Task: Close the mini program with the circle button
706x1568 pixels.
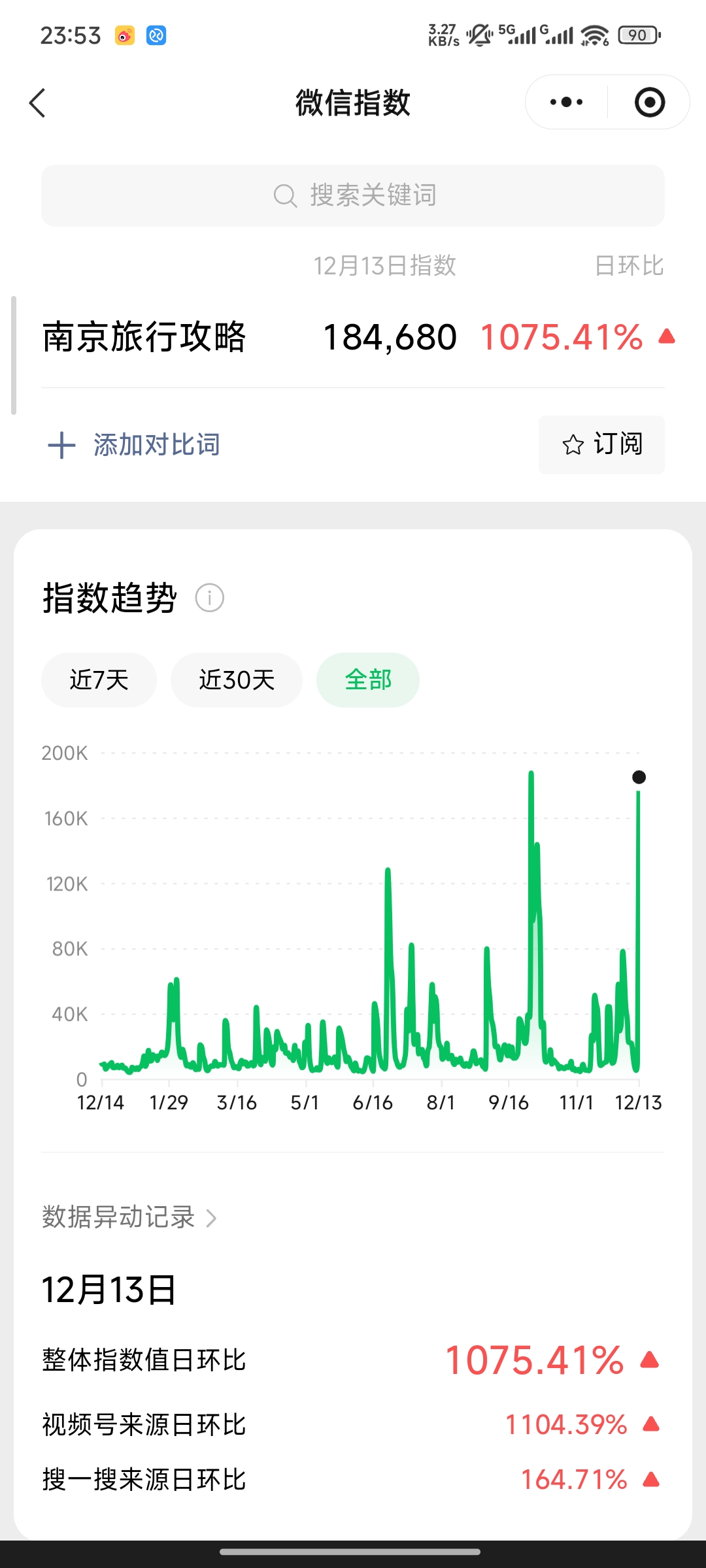Action: [650, 103]
